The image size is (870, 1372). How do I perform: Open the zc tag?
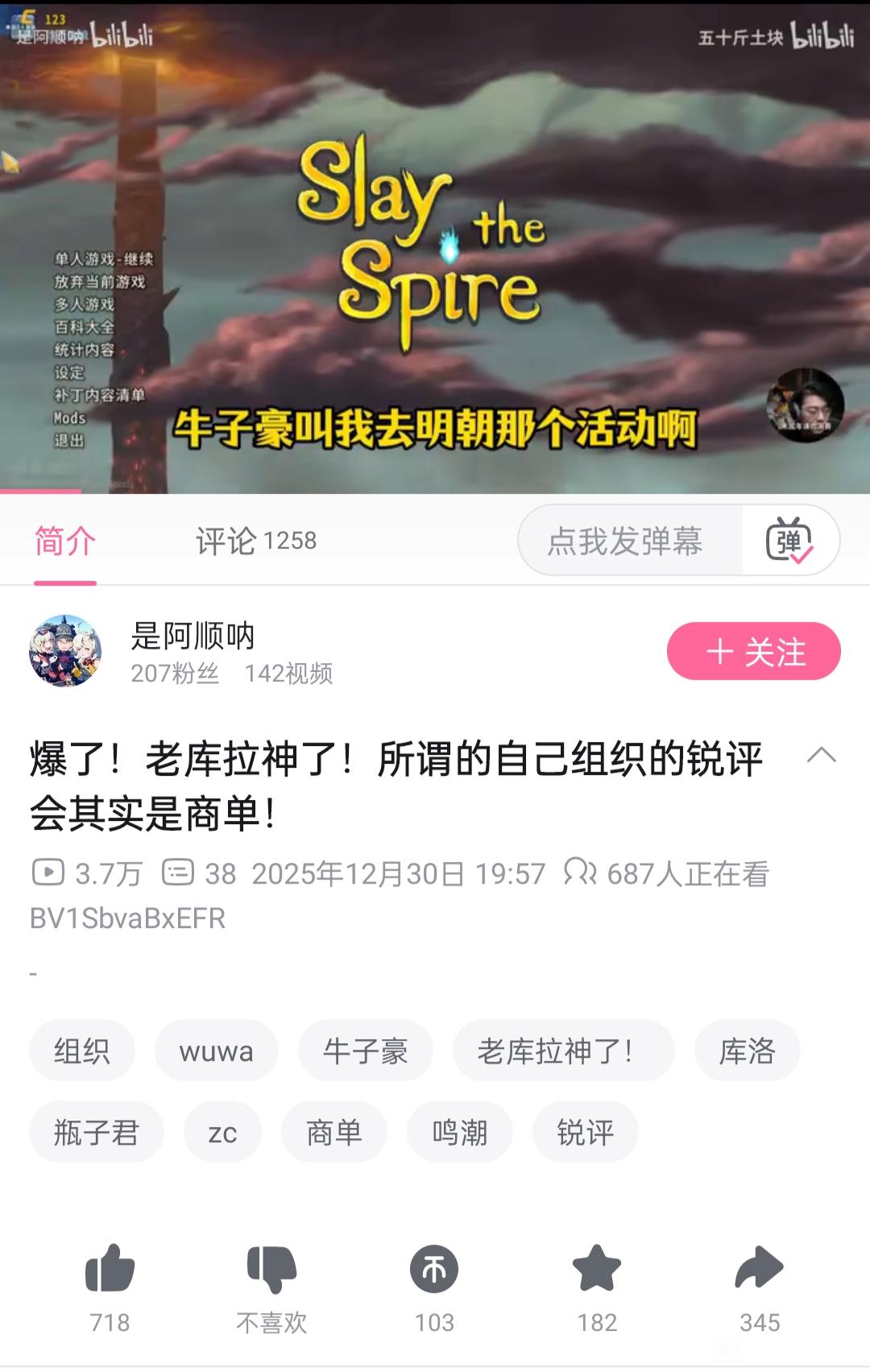click(222, 1132)
